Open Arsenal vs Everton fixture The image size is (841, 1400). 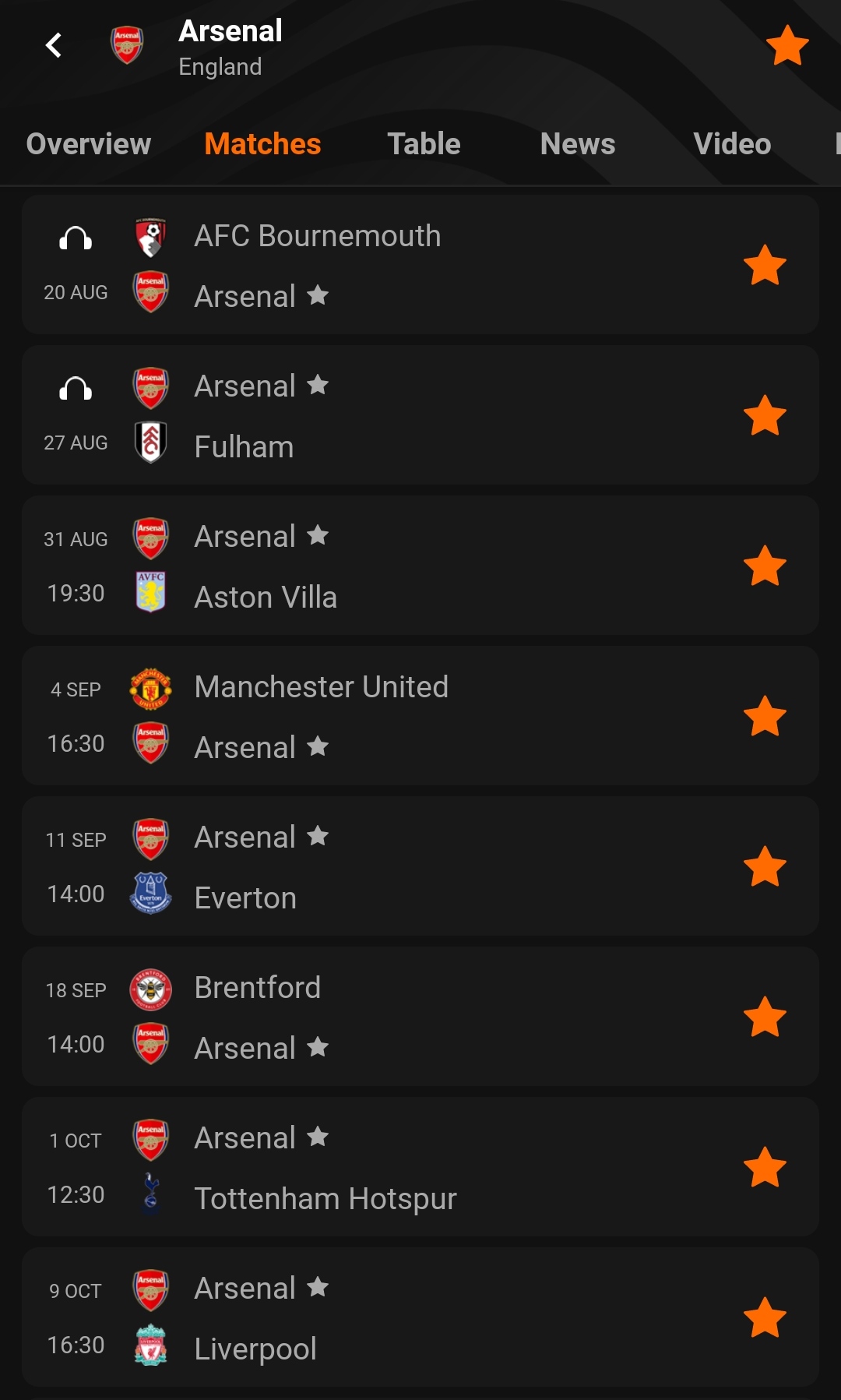420,866
